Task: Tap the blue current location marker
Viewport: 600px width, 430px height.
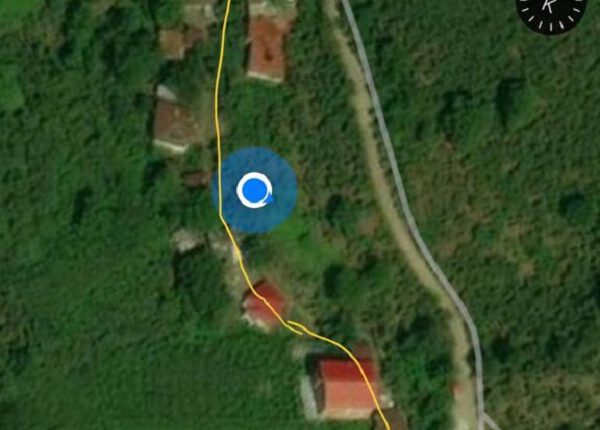Action: [255, 189]
